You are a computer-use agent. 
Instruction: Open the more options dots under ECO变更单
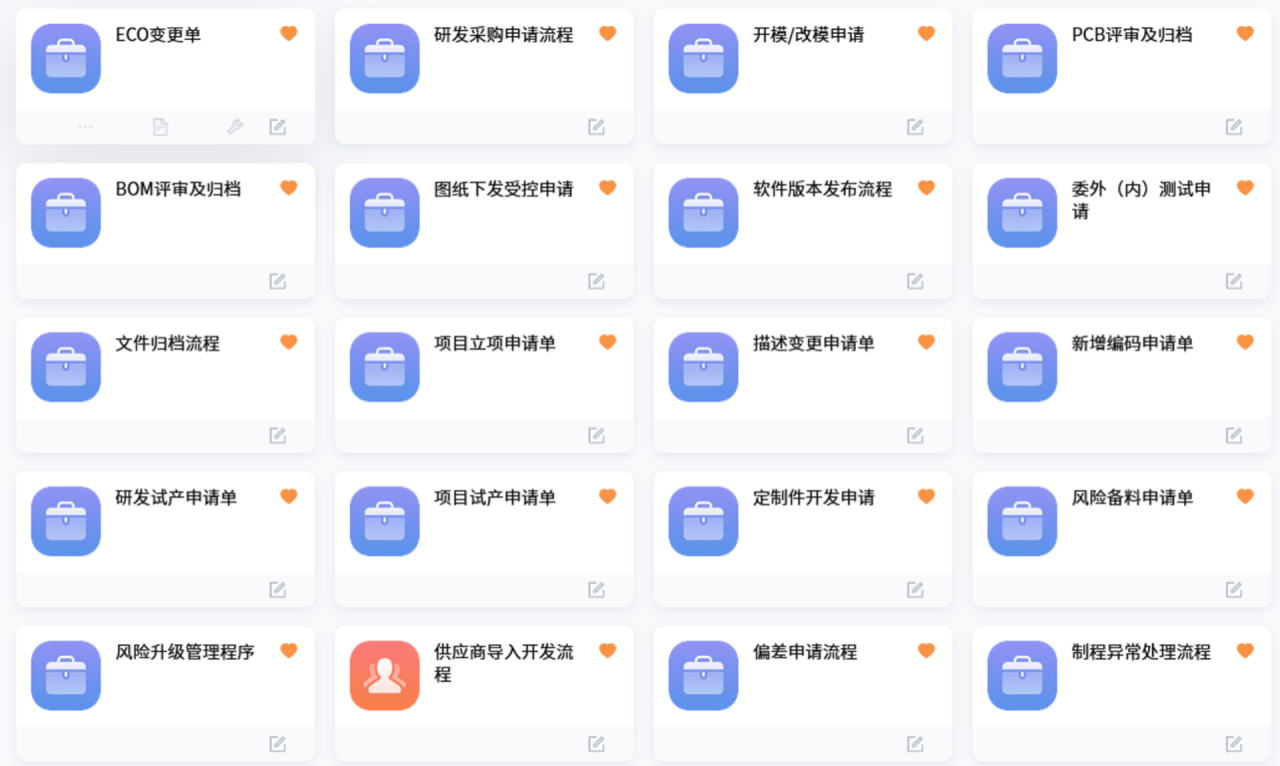point(85,127)
